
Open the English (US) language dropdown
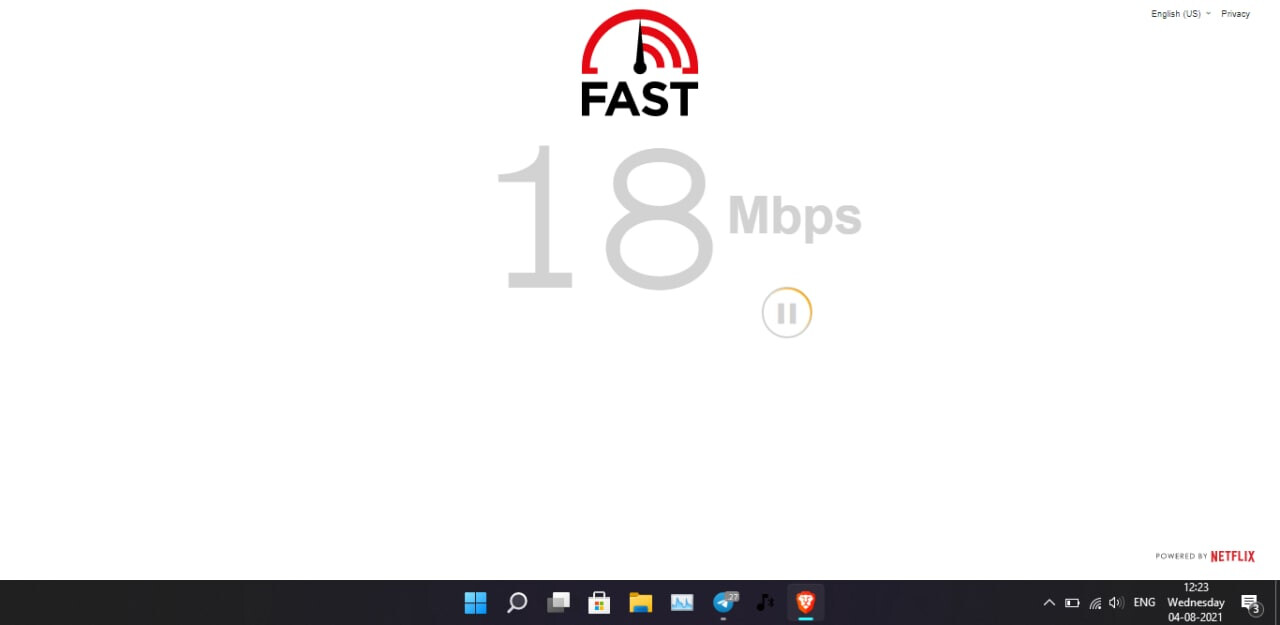(1180, 14)
